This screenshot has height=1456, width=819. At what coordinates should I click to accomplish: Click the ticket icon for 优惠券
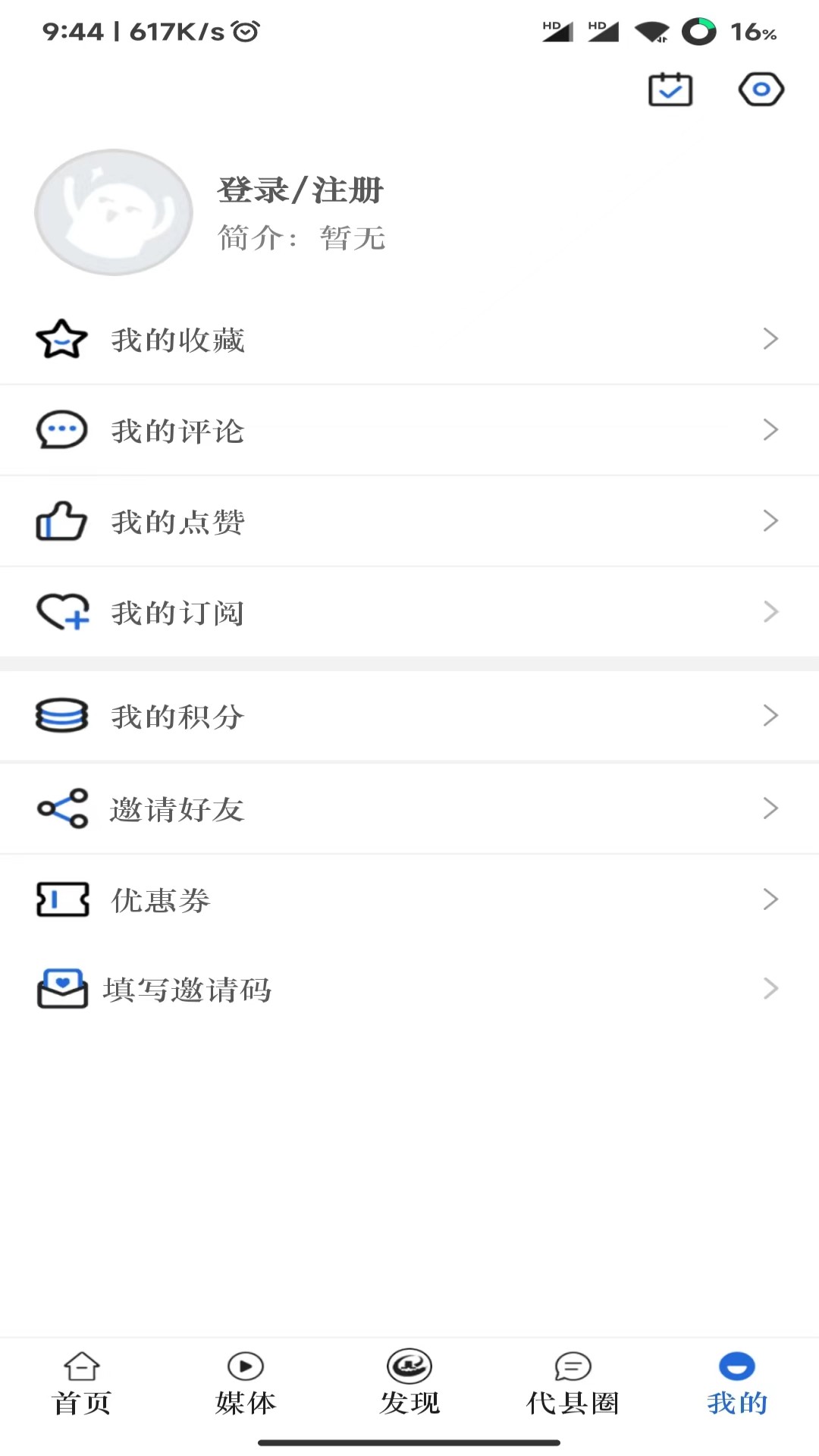click(61, 899)
